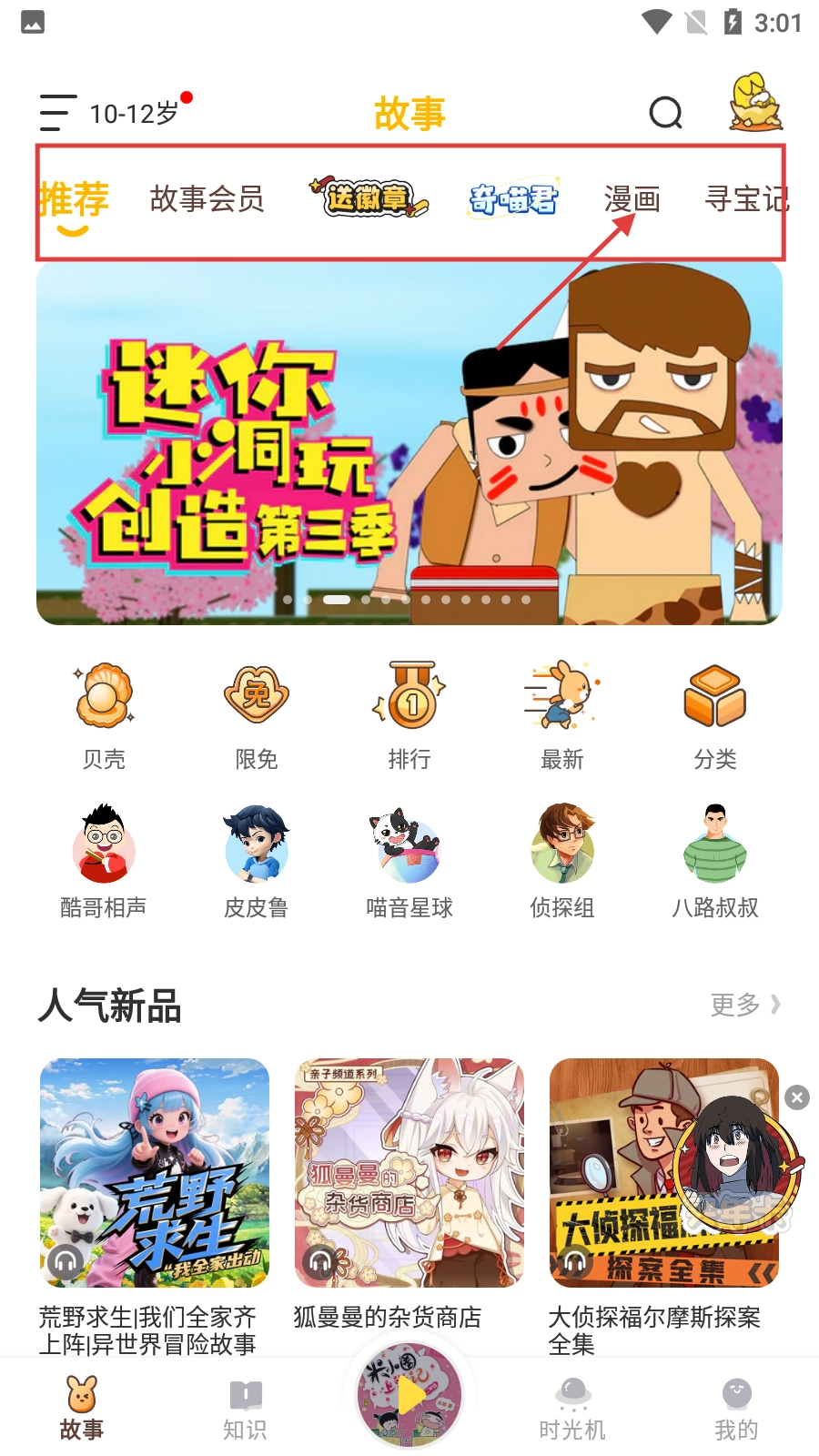Image resolution: width=819 pixels, height=1456 pixels.
Task: Open the 送徽章 tab
Action: (369, 197)
